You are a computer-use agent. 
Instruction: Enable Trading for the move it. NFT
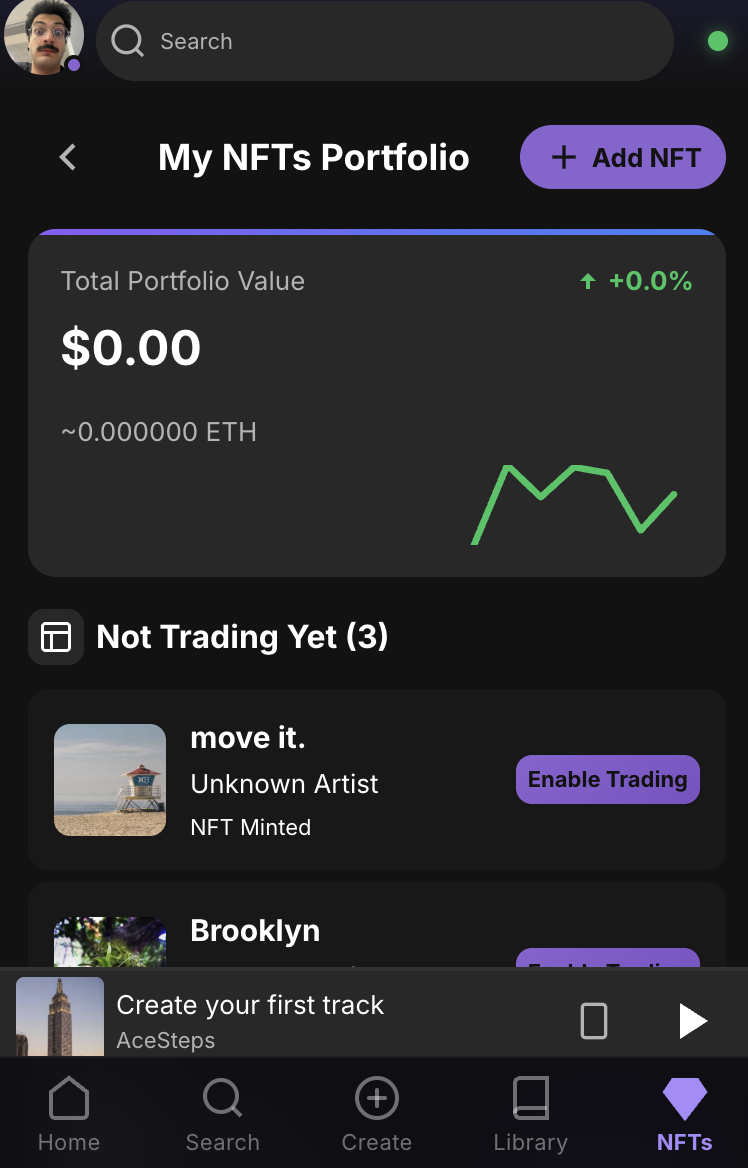[x=607, y=779]
